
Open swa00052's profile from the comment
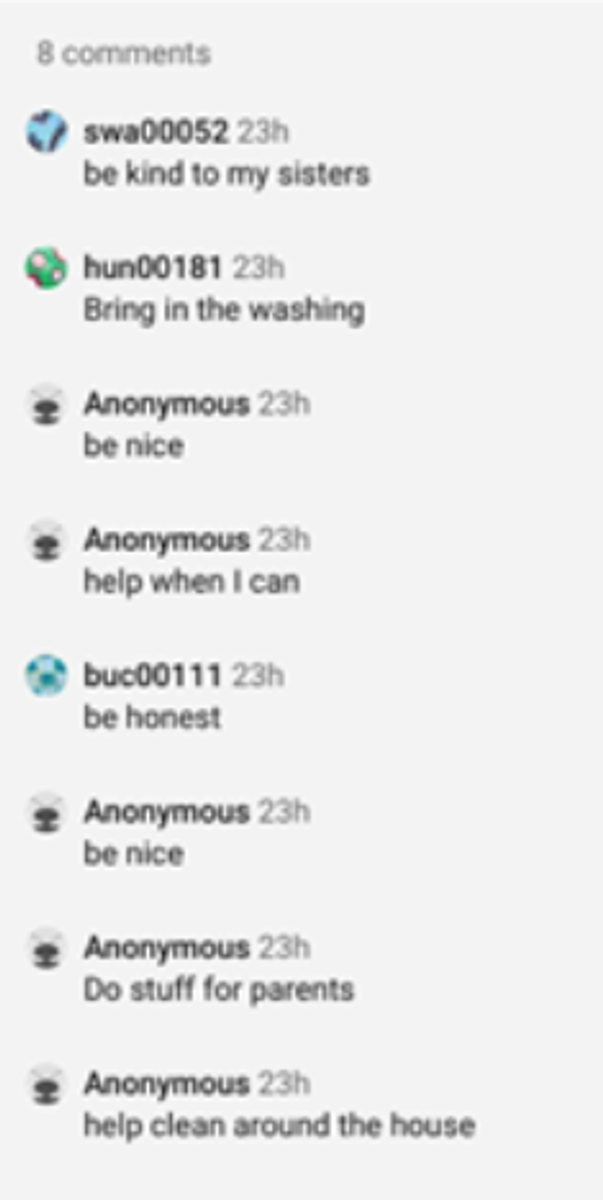(x=156, y=131)
